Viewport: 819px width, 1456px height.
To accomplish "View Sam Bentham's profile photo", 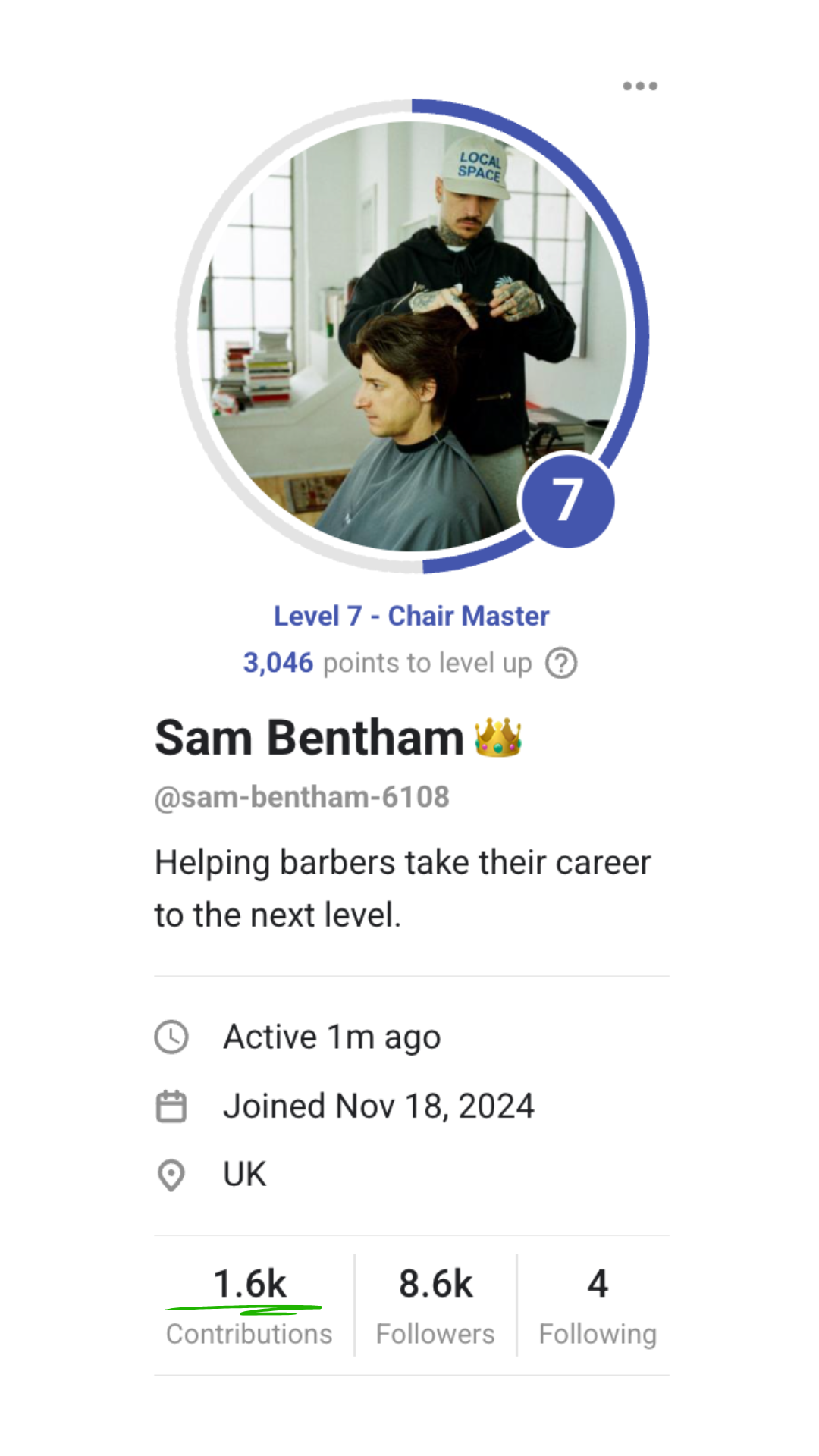I will tap(412, 336).
